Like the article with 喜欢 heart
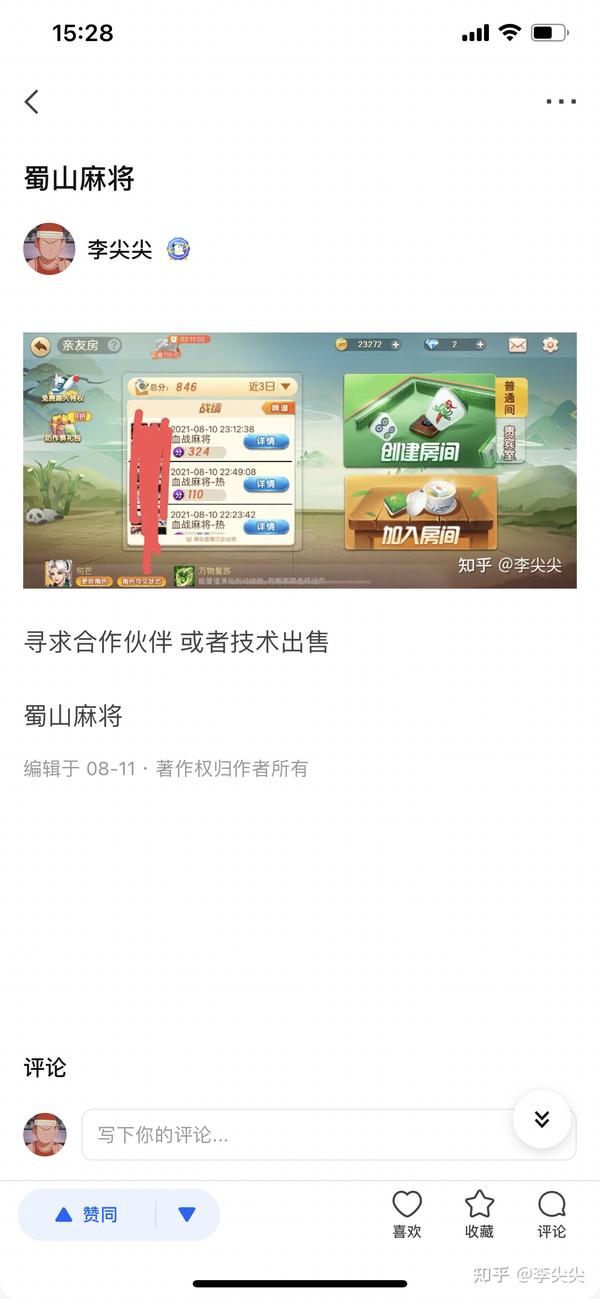The image size is (600, 1299). [x=407, y=1214]
